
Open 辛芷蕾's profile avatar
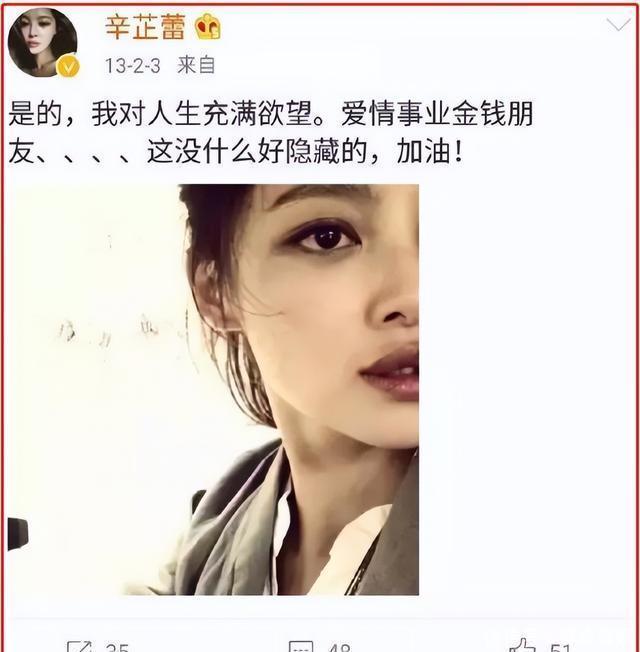pyautogui.click(x=43, y=42)
